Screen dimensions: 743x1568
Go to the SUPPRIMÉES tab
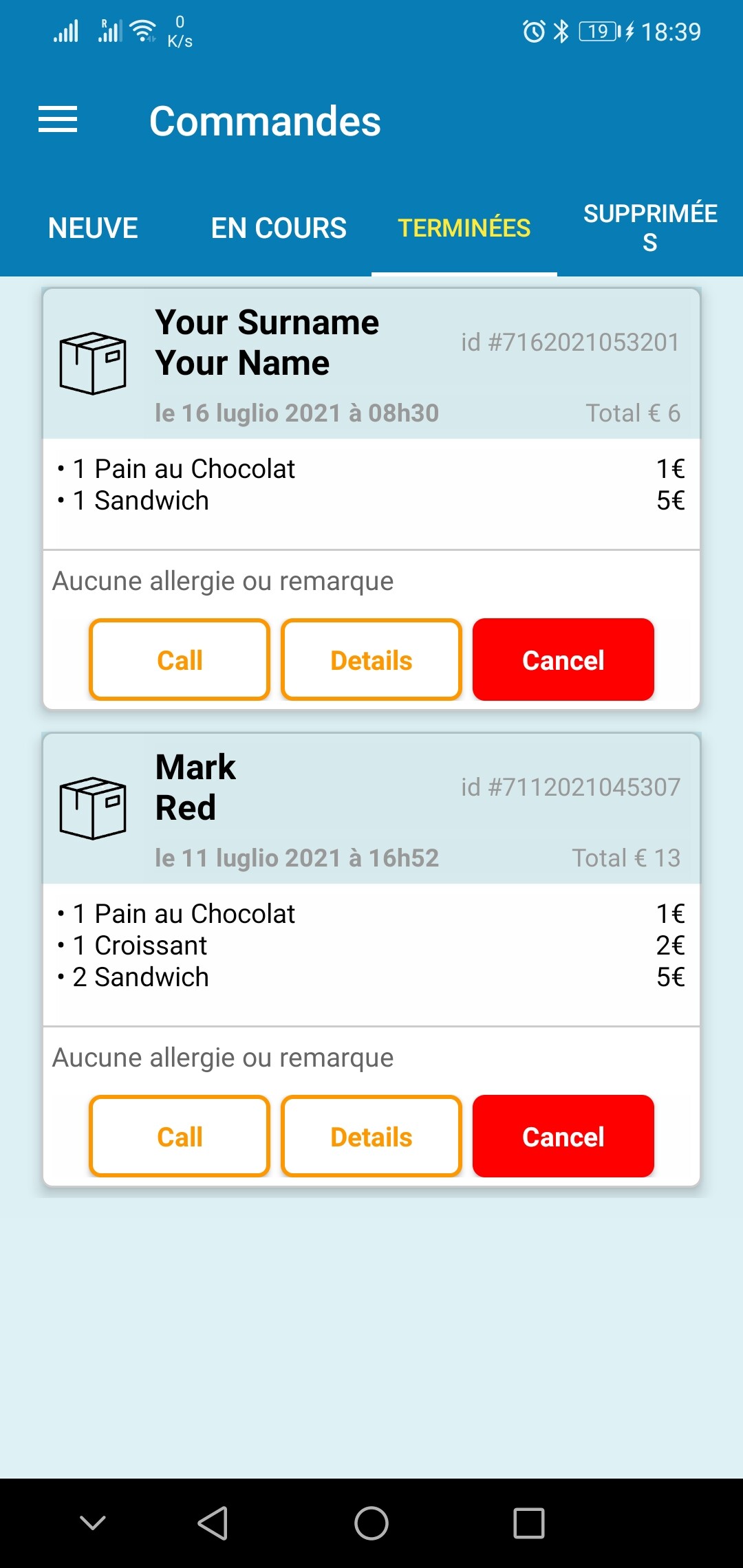pyautogui.click(x=650, y=228)
